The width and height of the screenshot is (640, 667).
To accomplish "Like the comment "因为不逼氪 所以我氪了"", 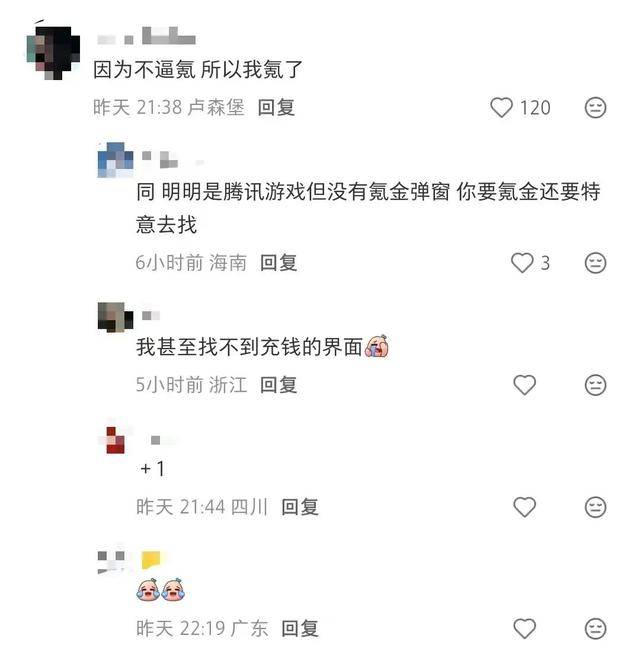I will tap(502, 107).
